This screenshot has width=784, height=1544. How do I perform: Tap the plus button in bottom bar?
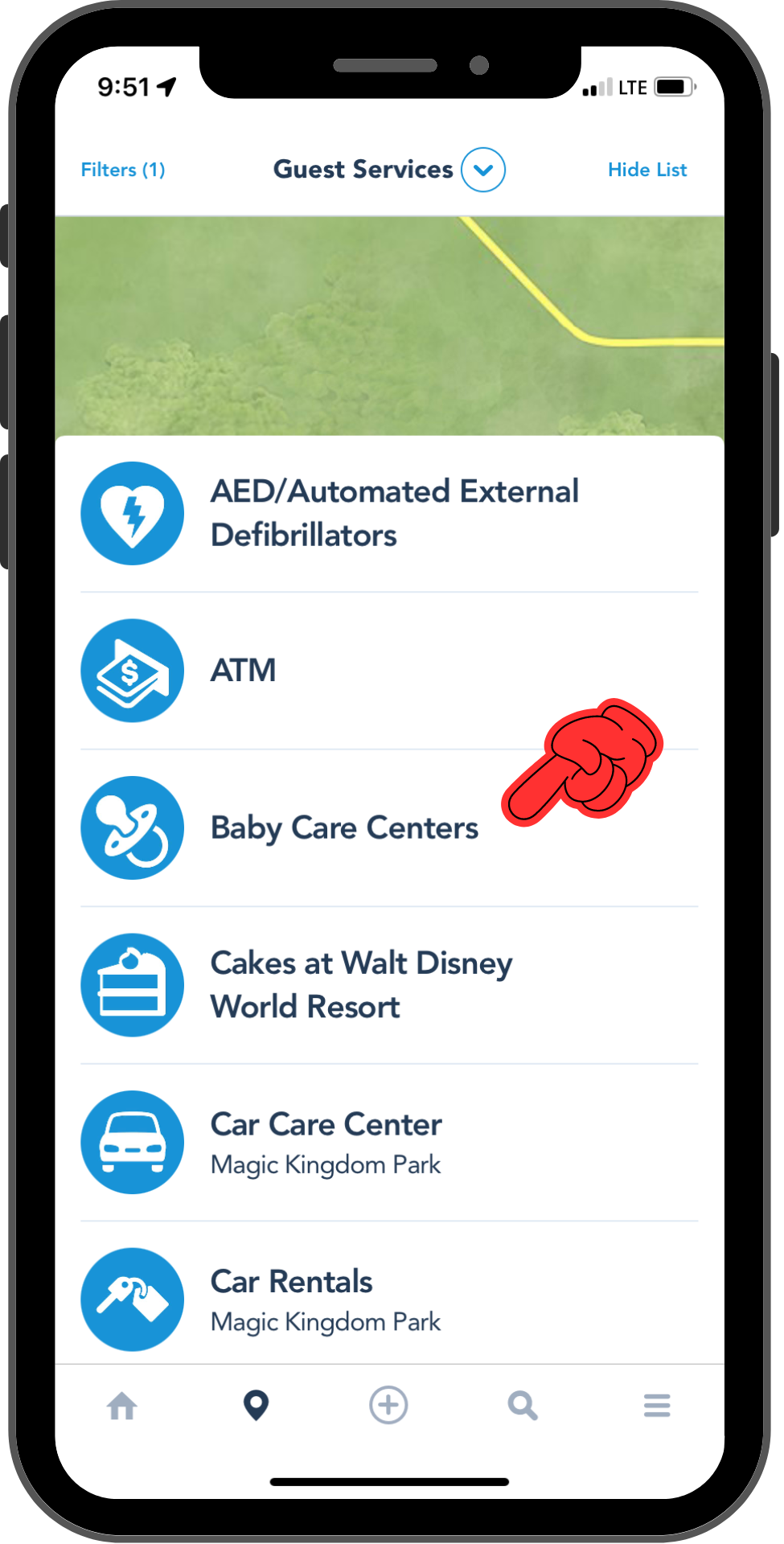[388, 1405]
